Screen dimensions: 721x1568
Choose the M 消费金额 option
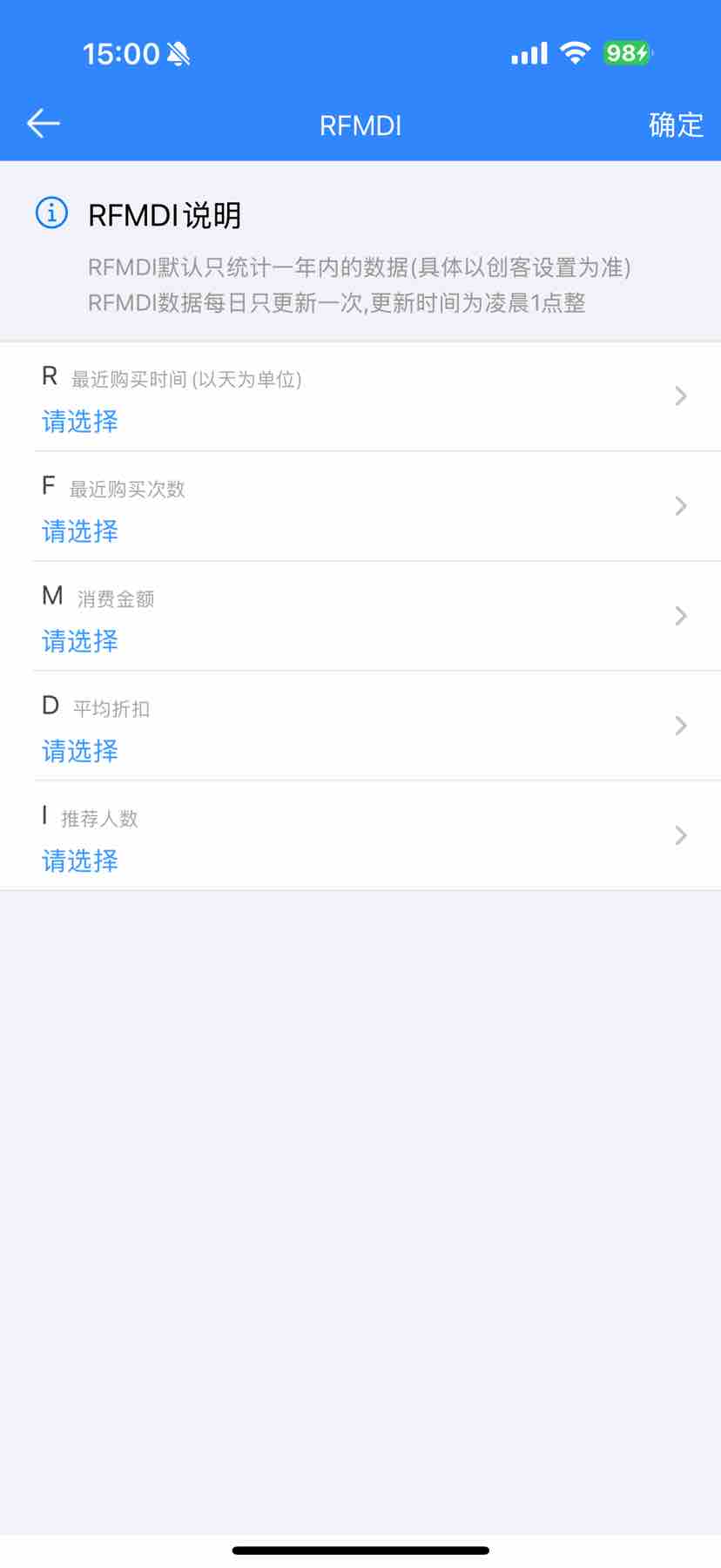[360, 618]
